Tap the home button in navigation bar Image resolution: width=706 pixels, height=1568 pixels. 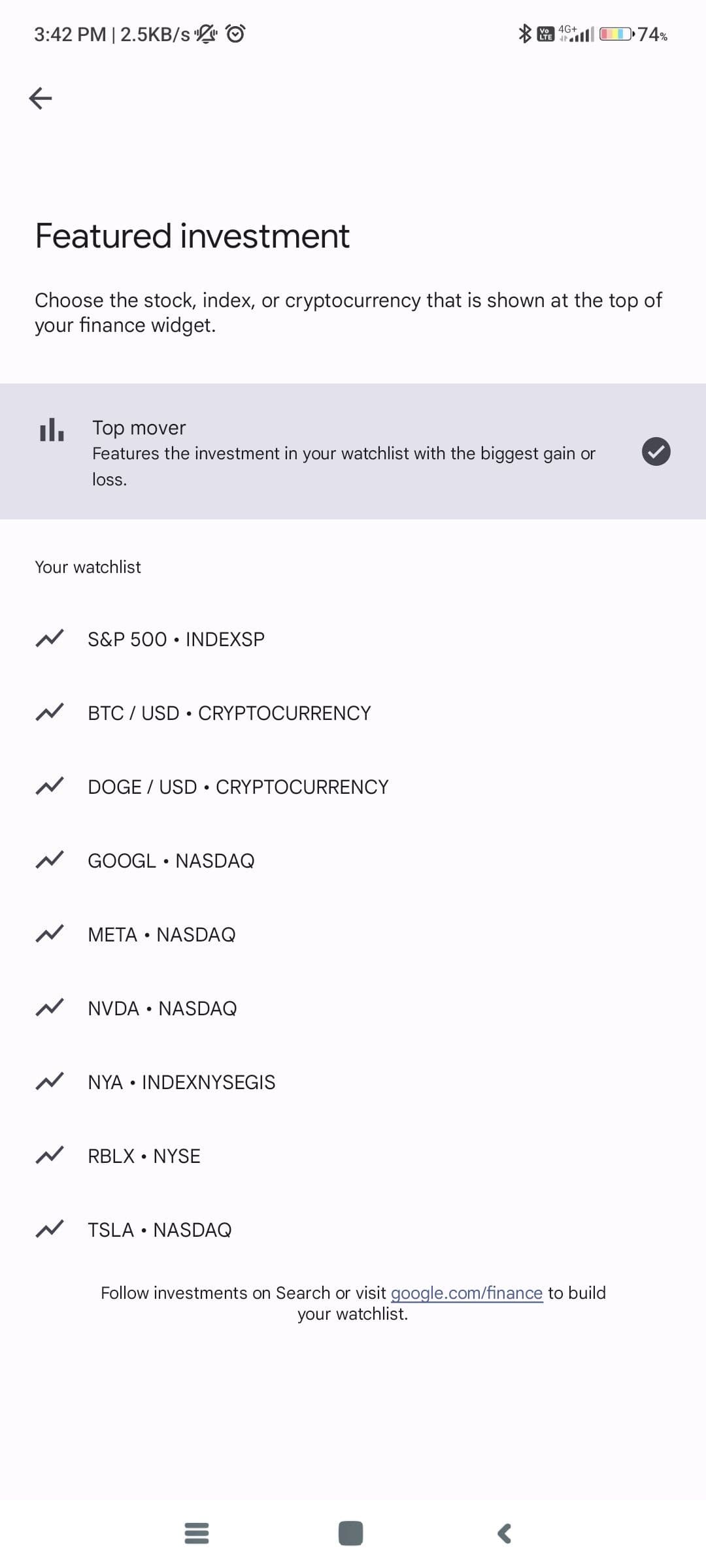(x=351, y=1533)
